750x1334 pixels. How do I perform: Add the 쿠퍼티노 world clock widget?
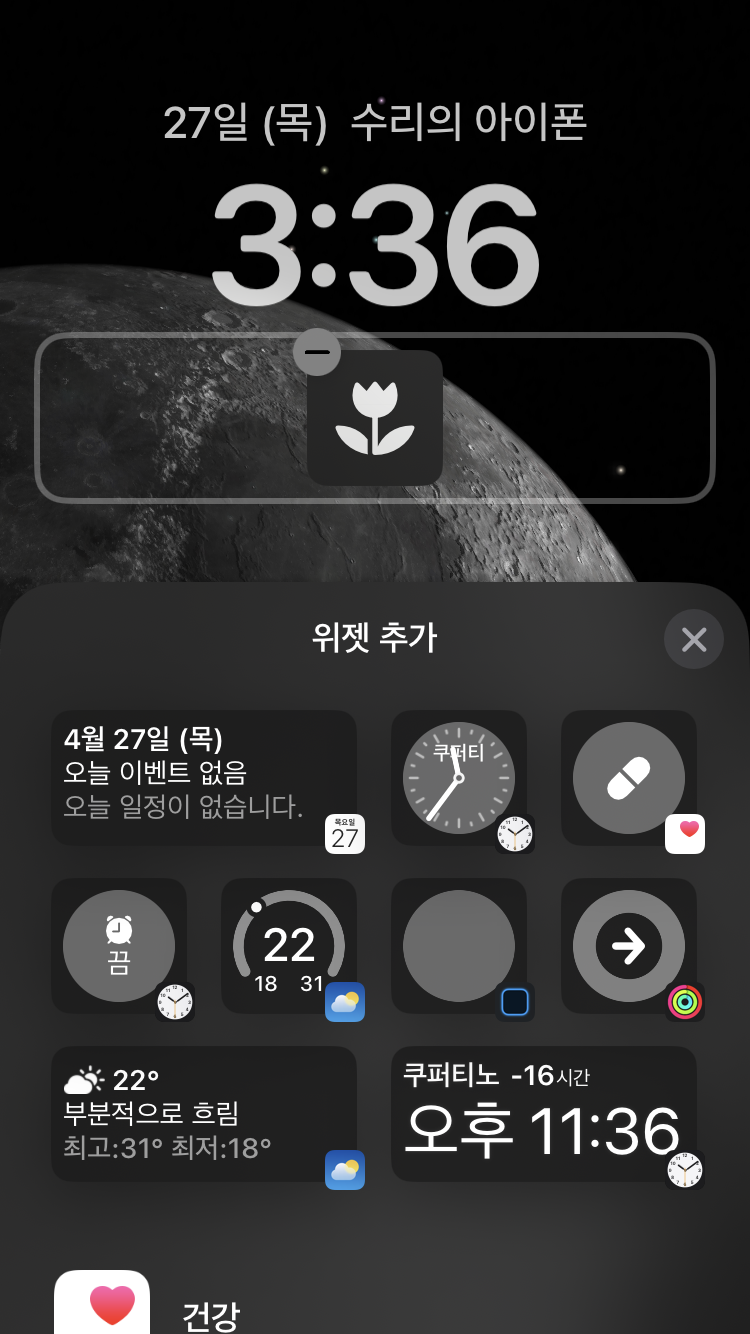click(x=543, y=1114)
